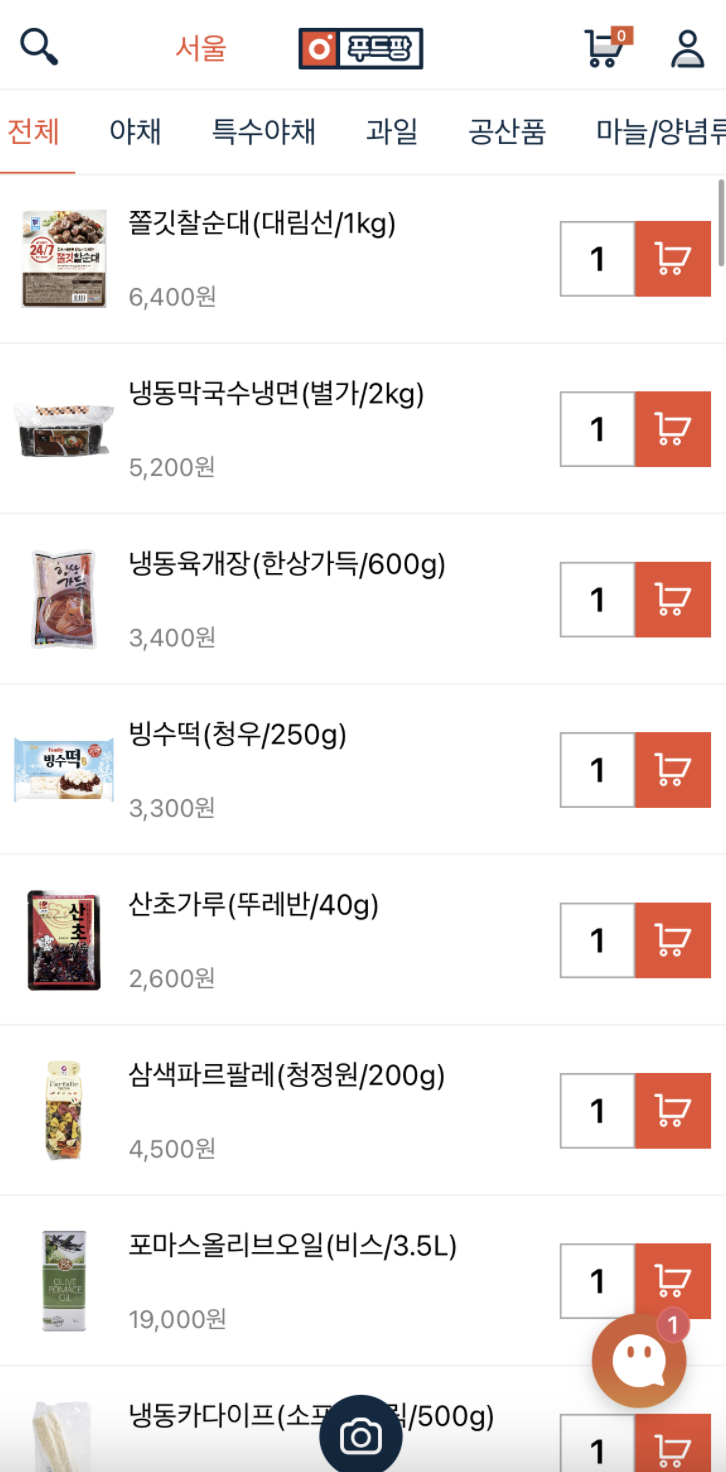Add 쫄깃찰순대 to the cart
Viewport: 726px width, 1472px height.
[672, 259]
